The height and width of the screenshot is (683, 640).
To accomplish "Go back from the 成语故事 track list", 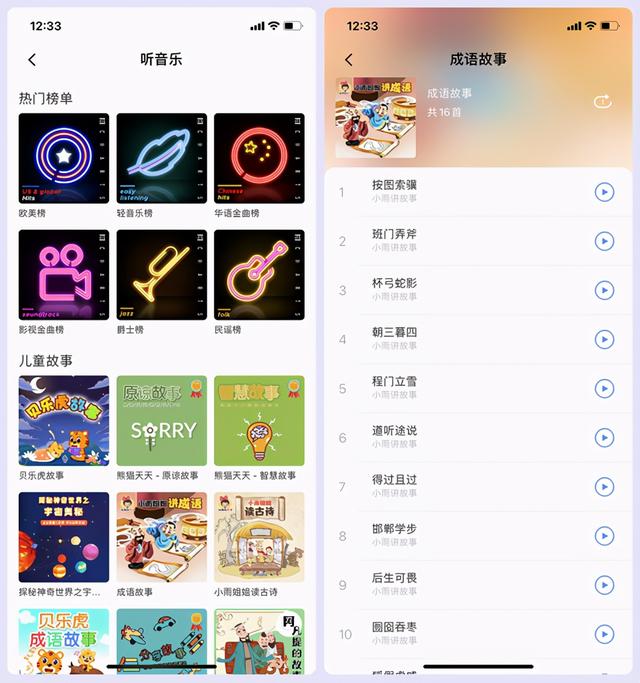I will pos(348,60).
